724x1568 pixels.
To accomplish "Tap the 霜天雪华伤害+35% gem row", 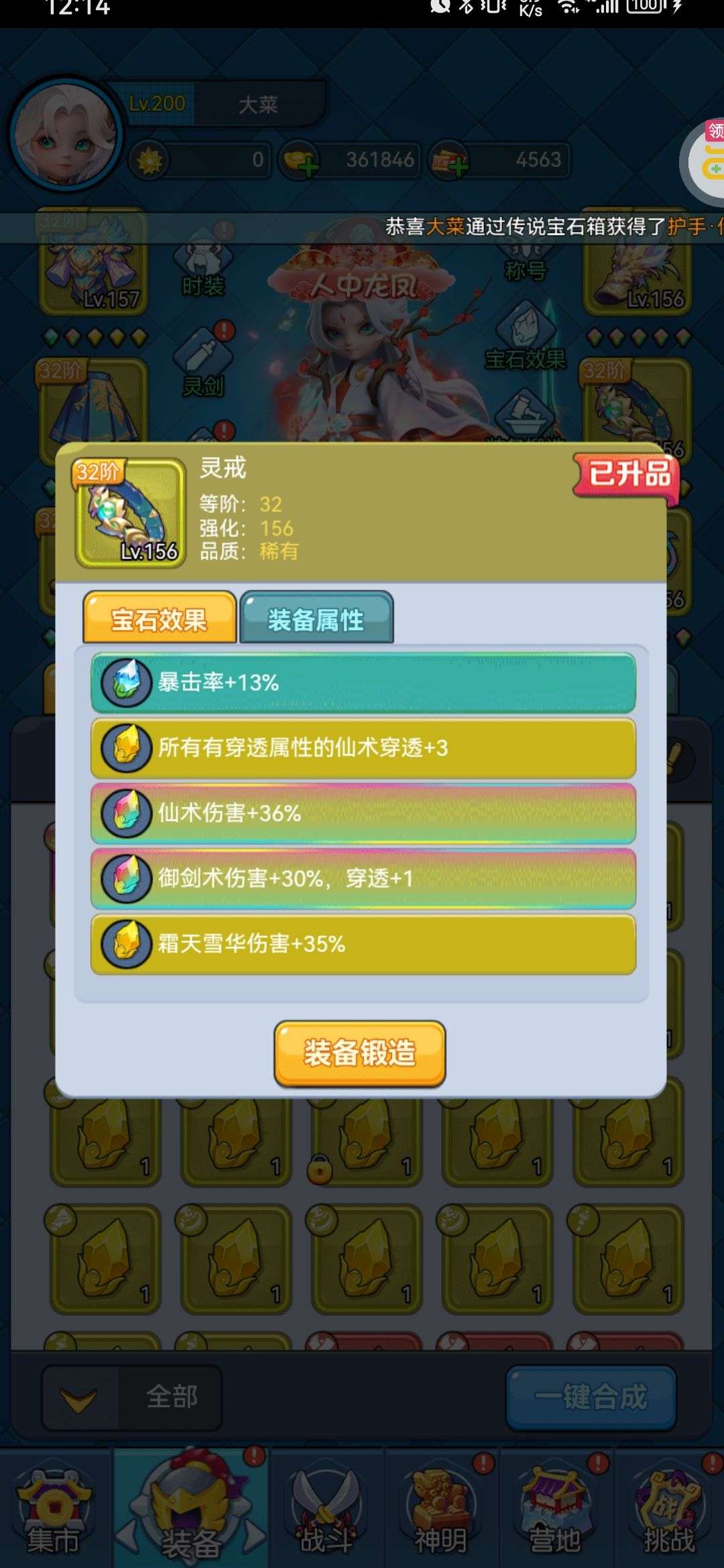I will 363,944.
